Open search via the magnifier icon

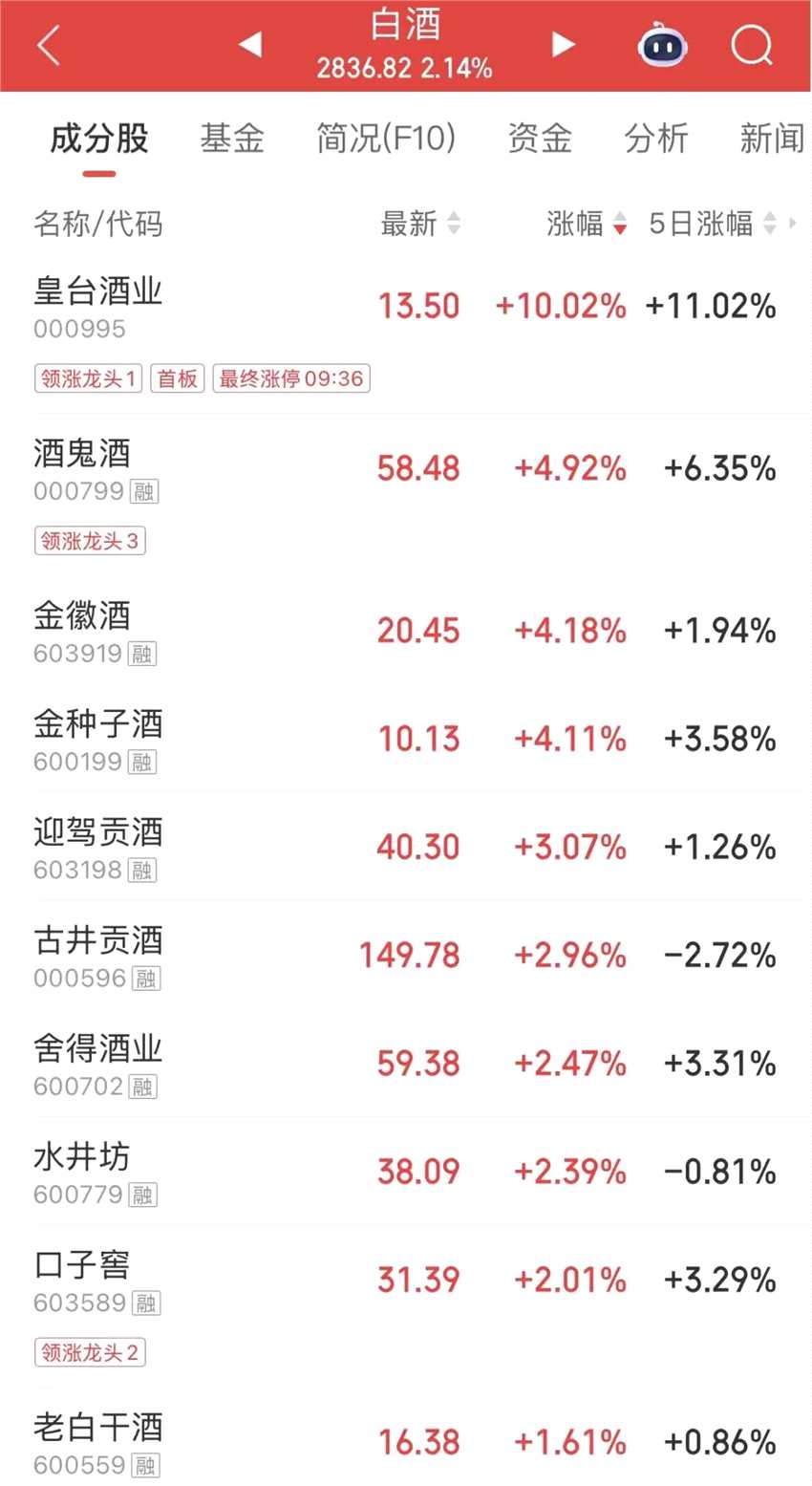(752, 45)
